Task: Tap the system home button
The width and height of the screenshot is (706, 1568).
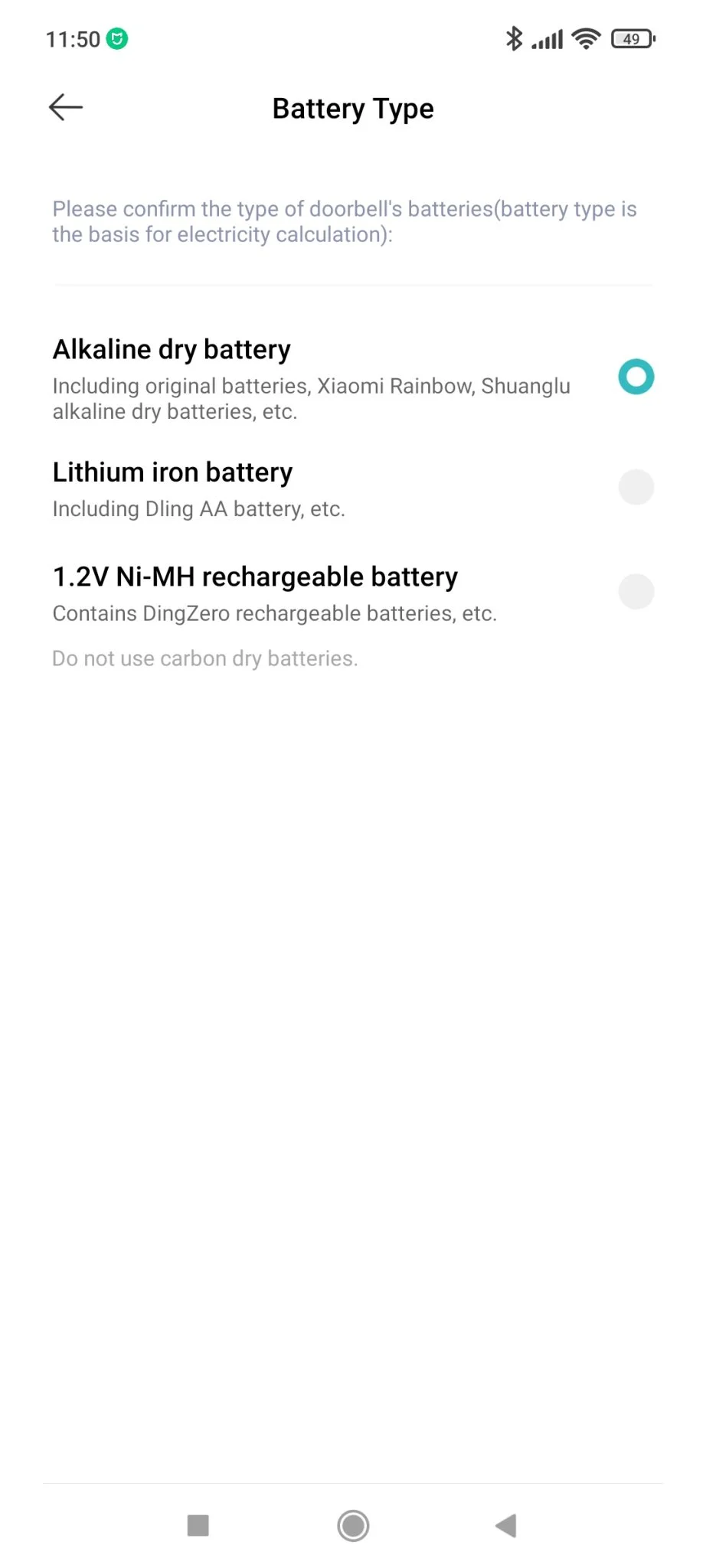Action: (x=353, y=1525)
